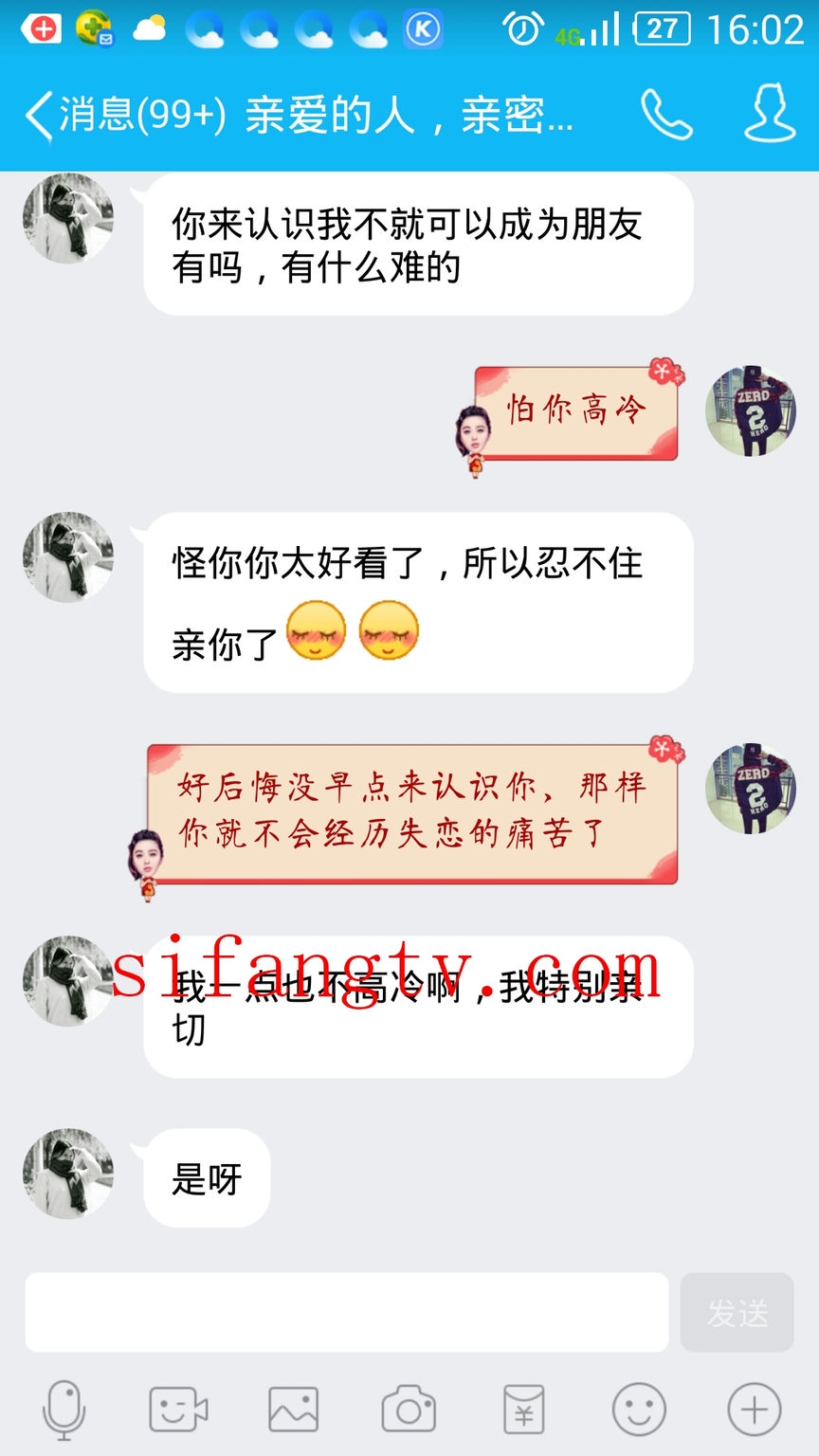Go back to the 消息 list
Screen dimensions: 819x1456
pyautogui.click(x=123, y=116)
